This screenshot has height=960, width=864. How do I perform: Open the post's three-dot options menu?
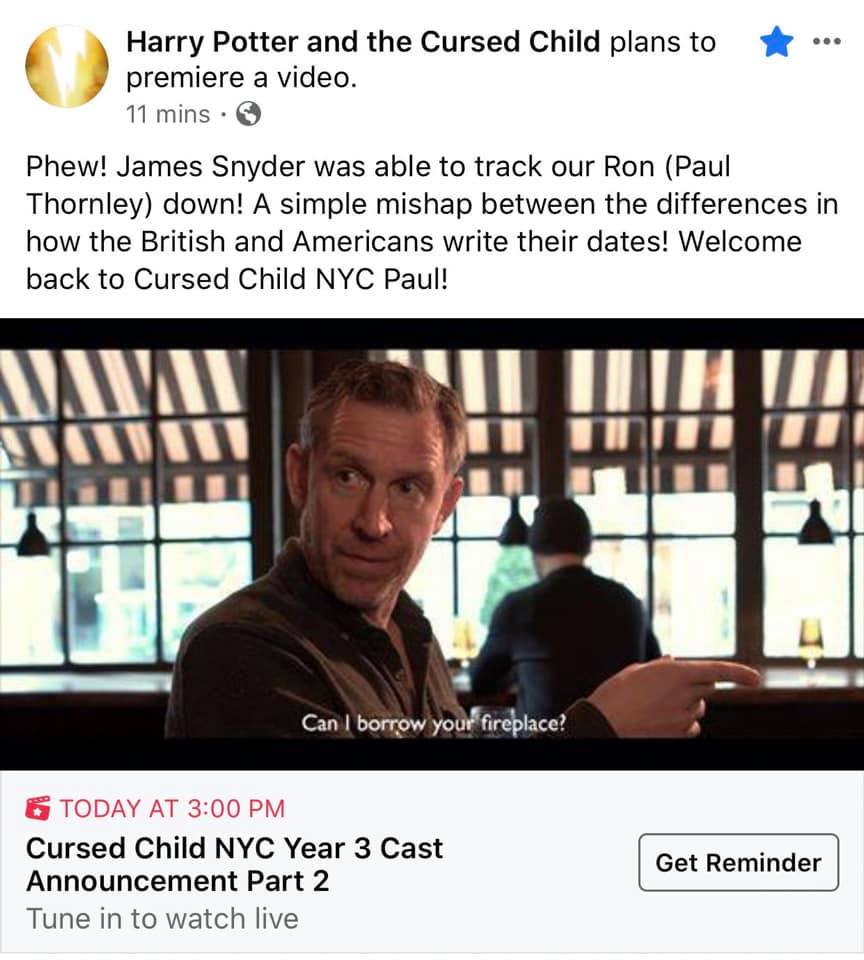coord(828,43)
